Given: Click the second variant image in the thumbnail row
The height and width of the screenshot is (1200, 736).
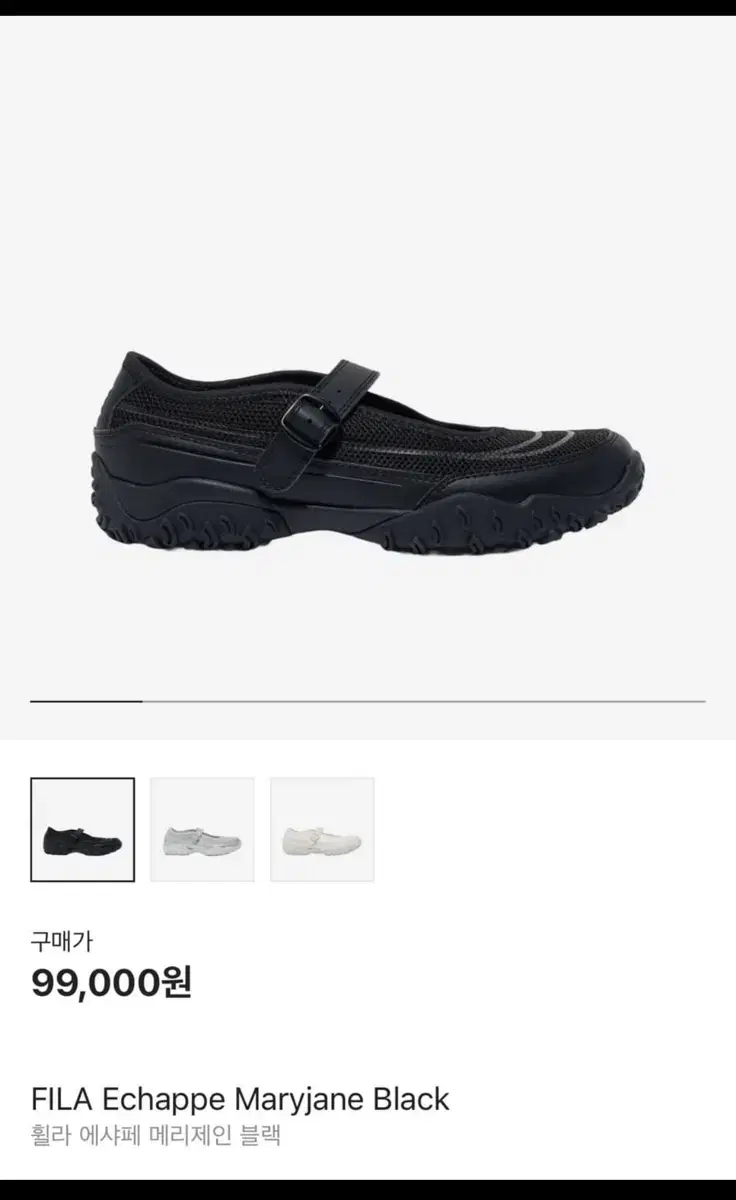Looking at the screenshot, I should pos(201,828).
